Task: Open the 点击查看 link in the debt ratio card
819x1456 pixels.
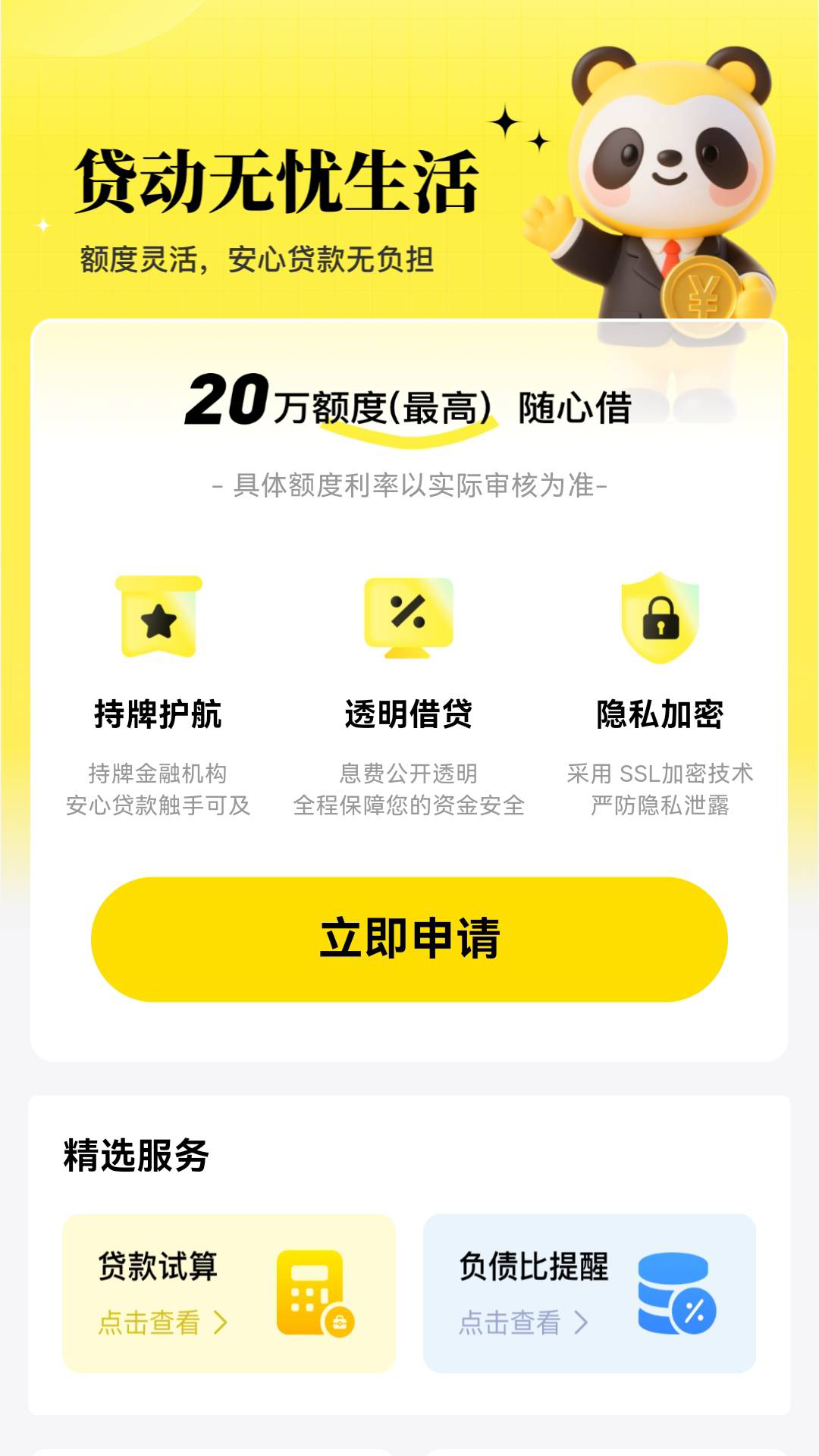Action: (x=510, y=1323)
